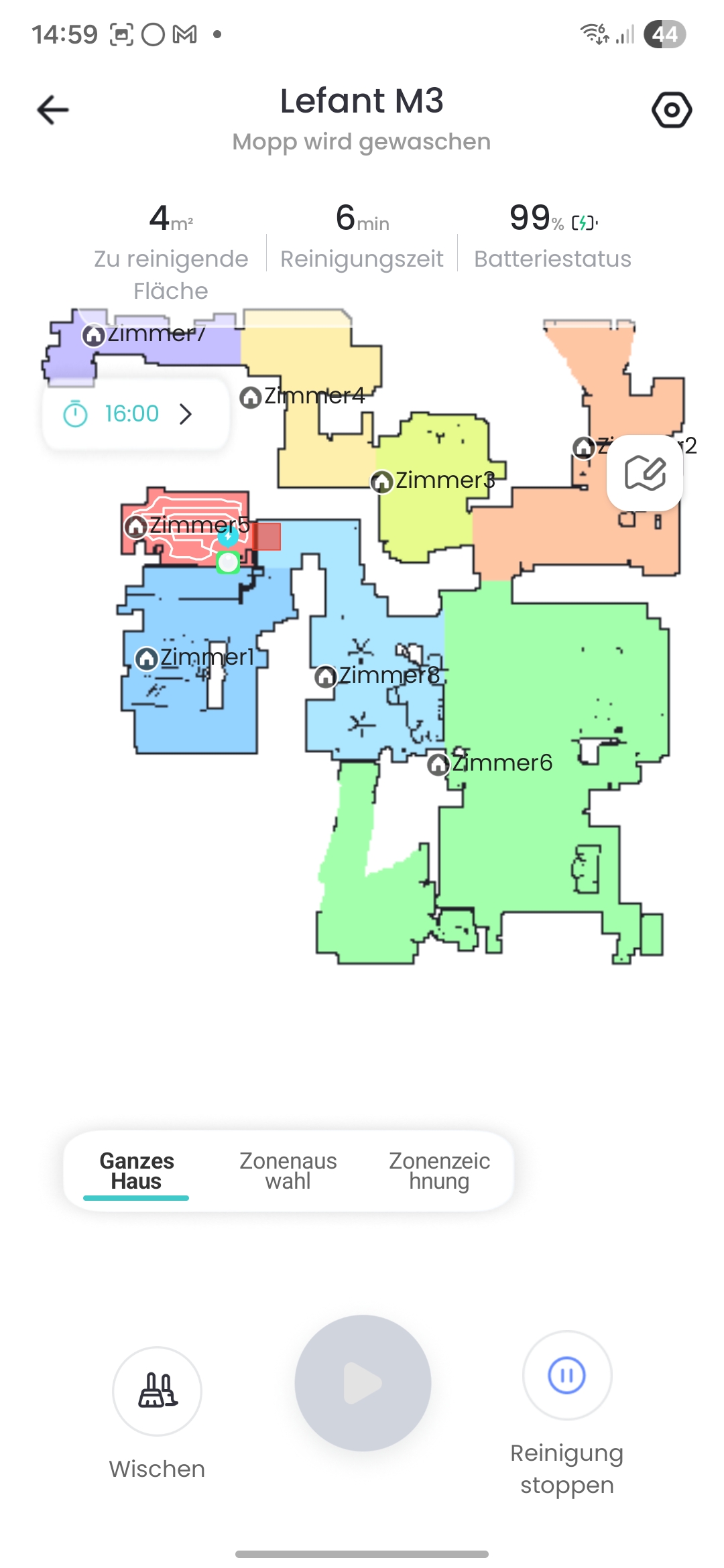Switch to the Ganzes Haus tab

(x=137, y=1171)
